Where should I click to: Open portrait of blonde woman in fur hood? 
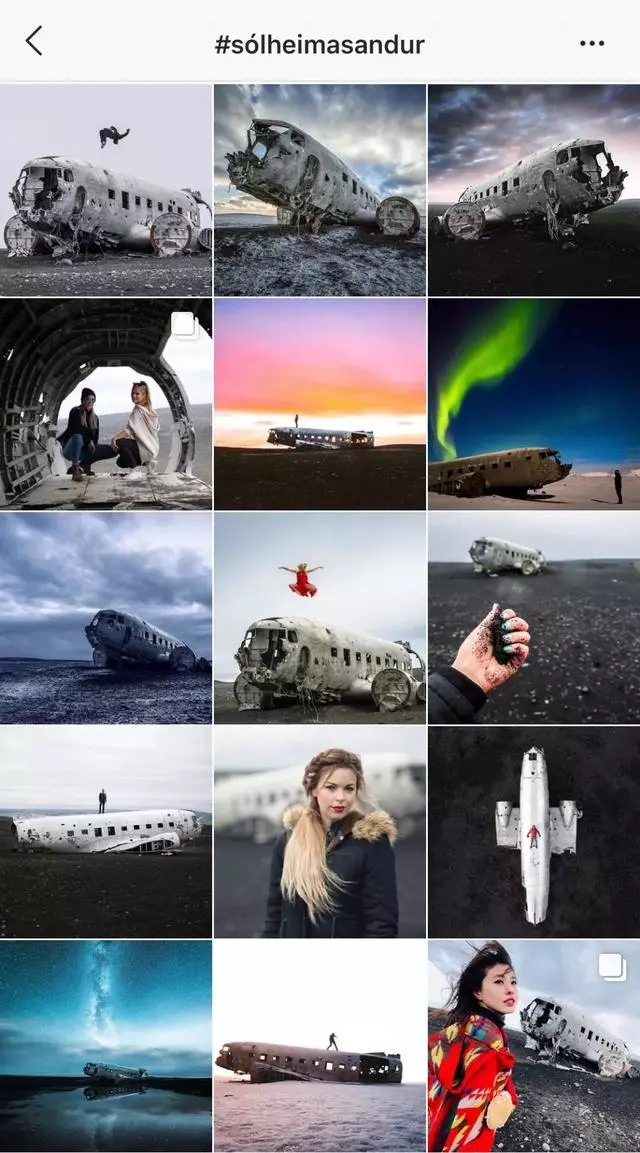tap(320, 831)
